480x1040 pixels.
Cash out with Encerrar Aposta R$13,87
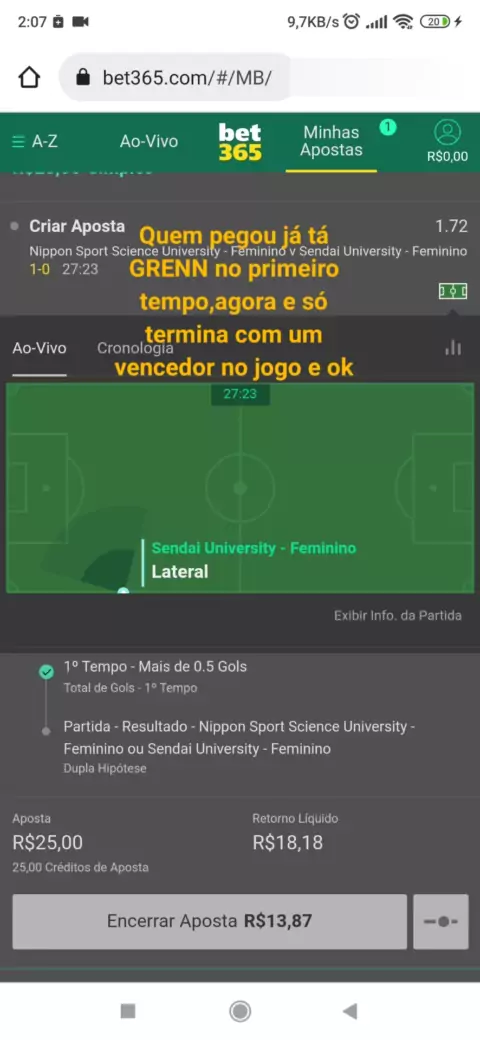210,921
